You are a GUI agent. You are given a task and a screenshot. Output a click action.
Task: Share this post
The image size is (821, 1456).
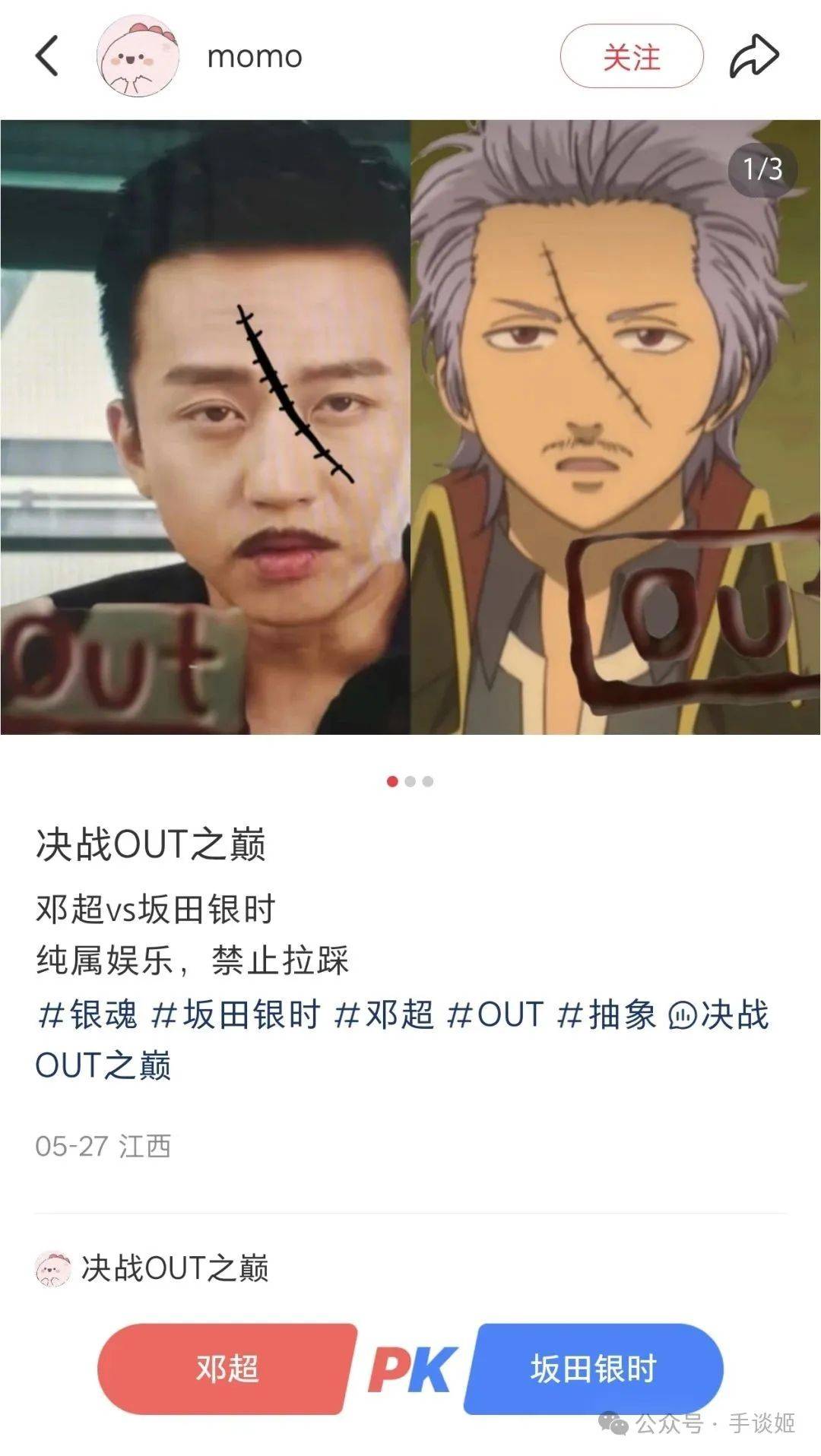pyautogui.click(x=754, y=57)
